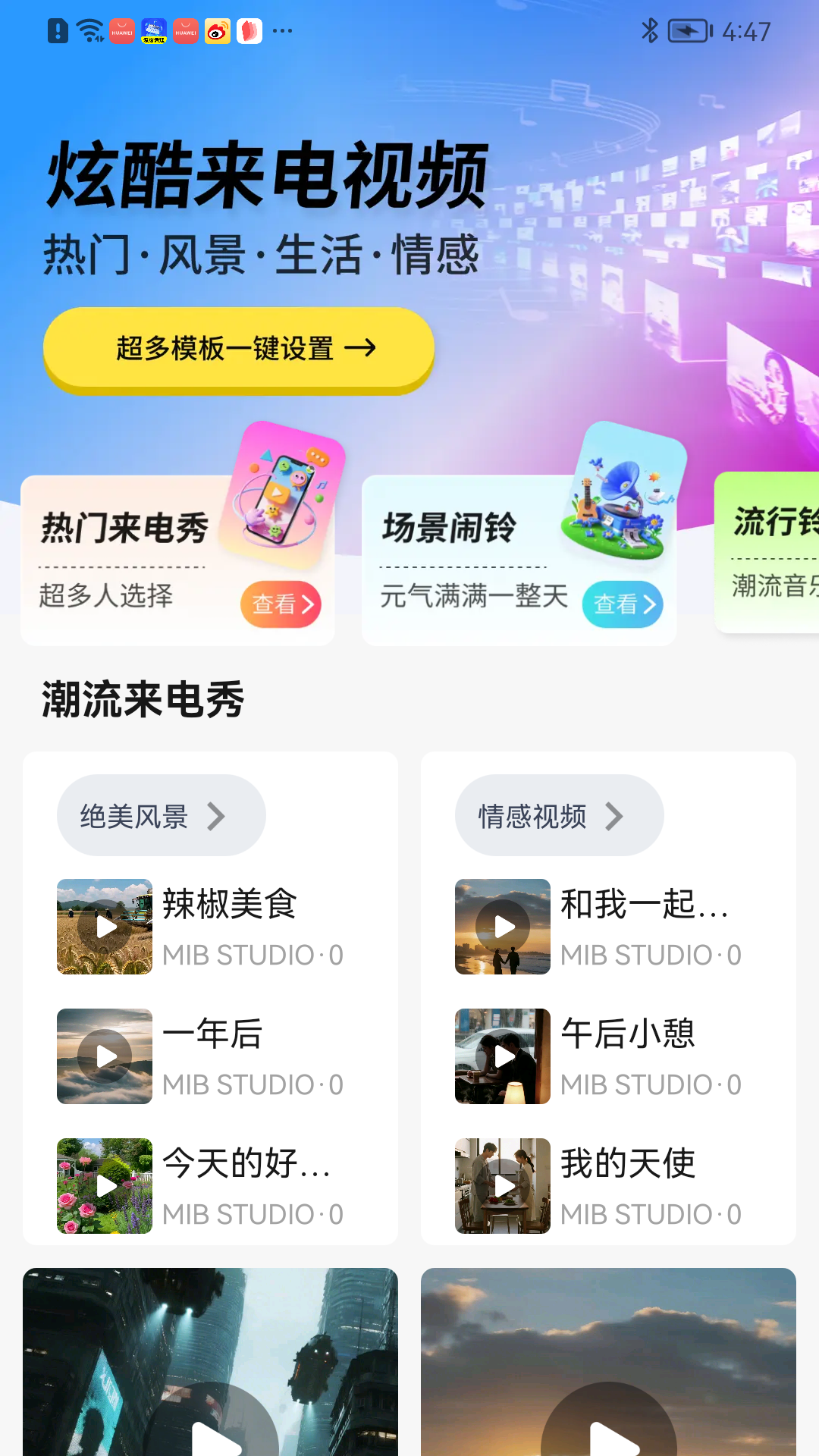Tap 查看 on the 热门来电秀 card

281,604
